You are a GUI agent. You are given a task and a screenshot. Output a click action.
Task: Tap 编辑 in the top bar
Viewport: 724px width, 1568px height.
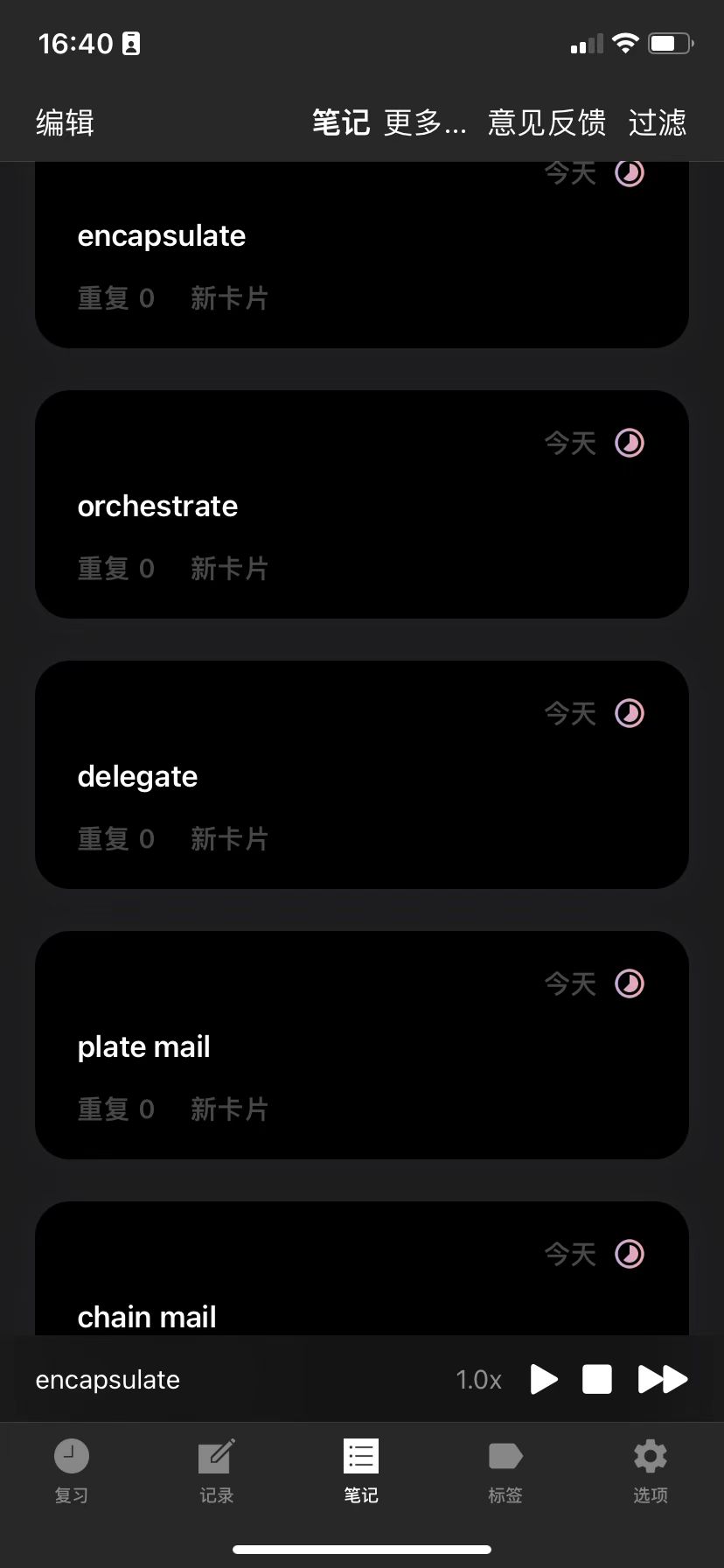coord(65,122)
